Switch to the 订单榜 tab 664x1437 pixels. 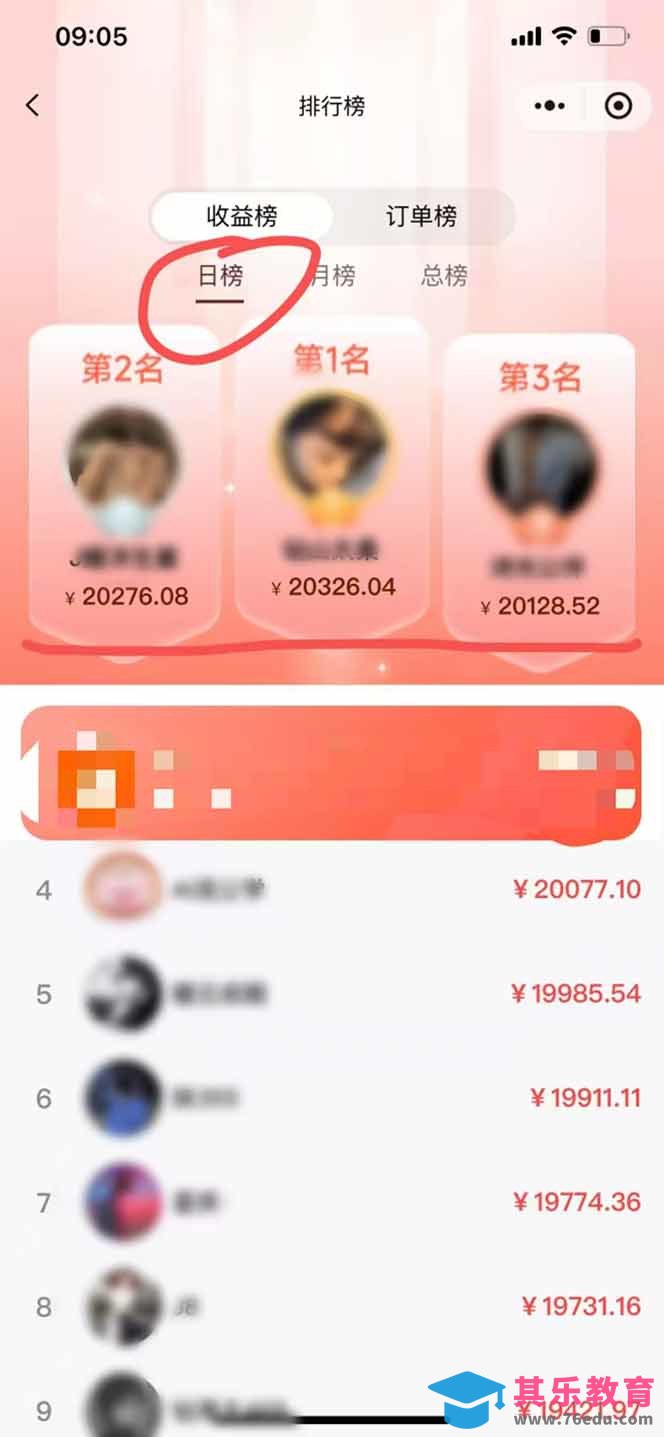[x=421, y=216]
